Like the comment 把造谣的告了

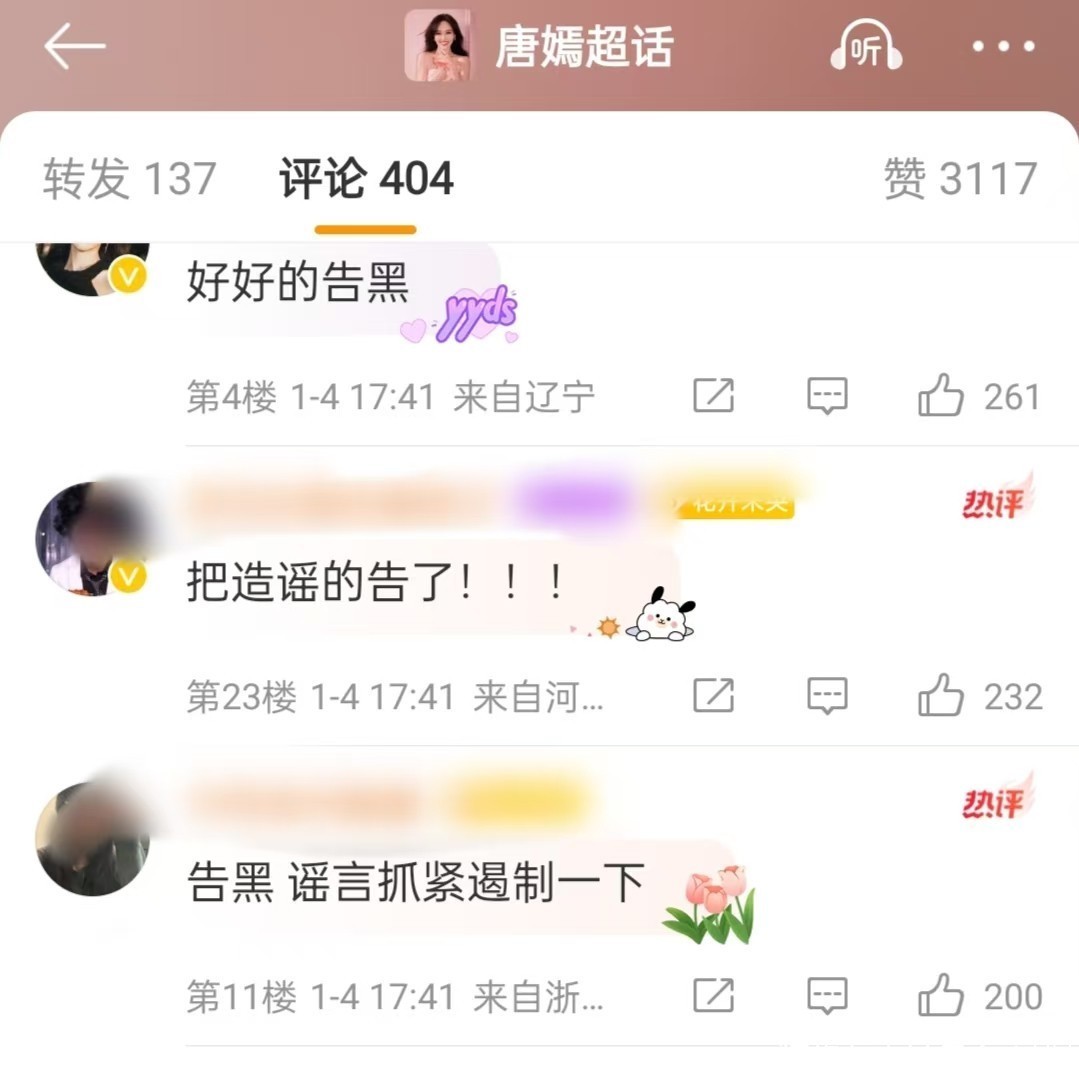click(941, 696)
